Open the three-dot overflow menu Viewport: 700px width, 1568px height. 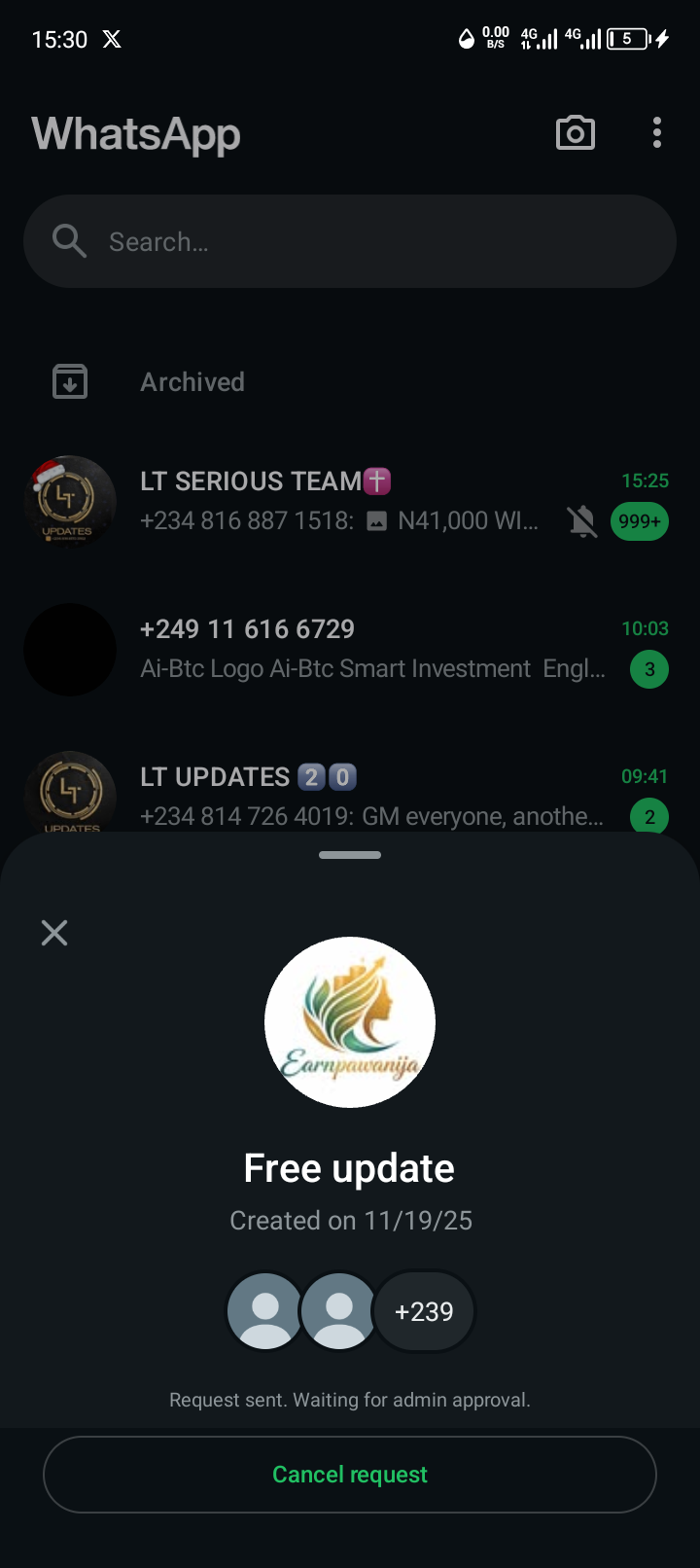pyautogui.click(x=657, y=133)
